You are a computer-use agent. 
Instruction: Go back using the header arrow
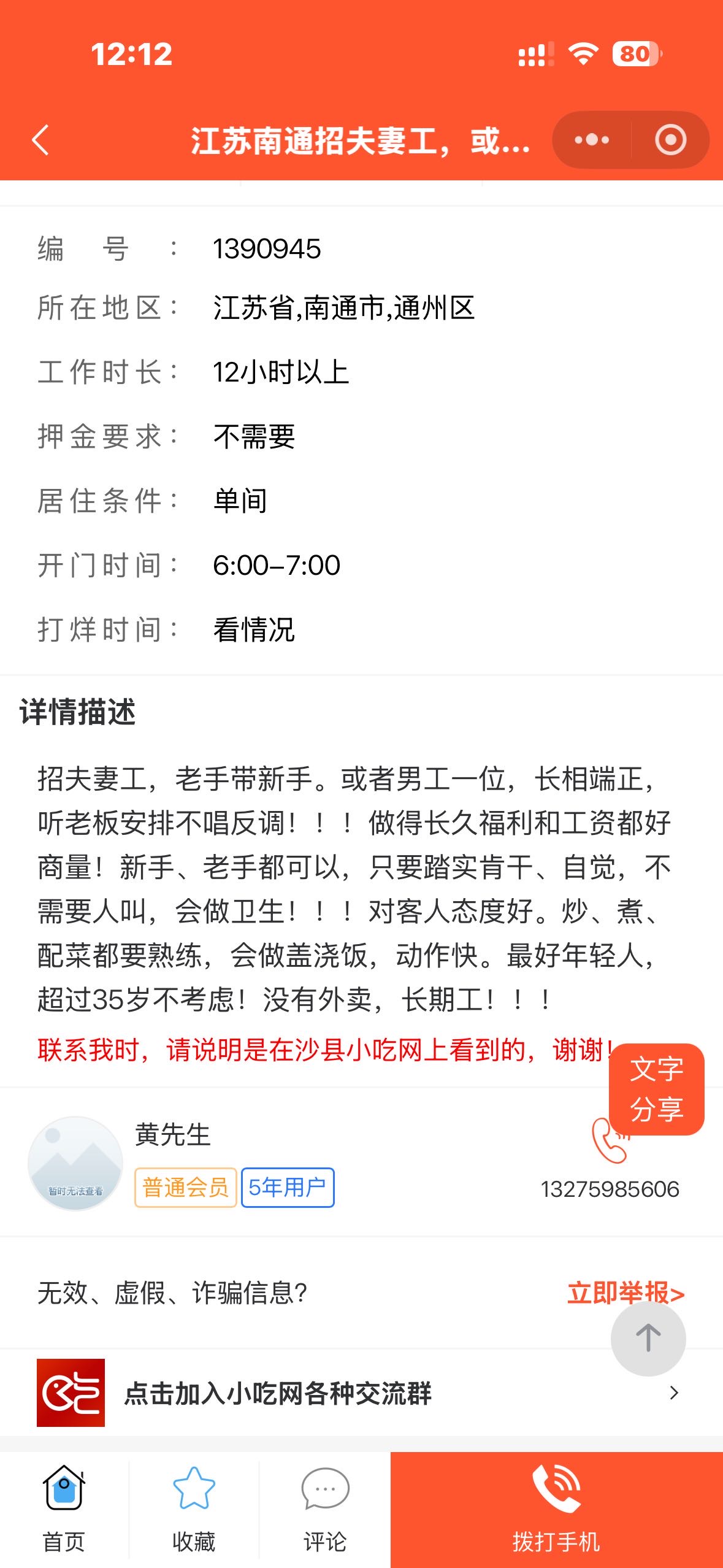point(40,140)
